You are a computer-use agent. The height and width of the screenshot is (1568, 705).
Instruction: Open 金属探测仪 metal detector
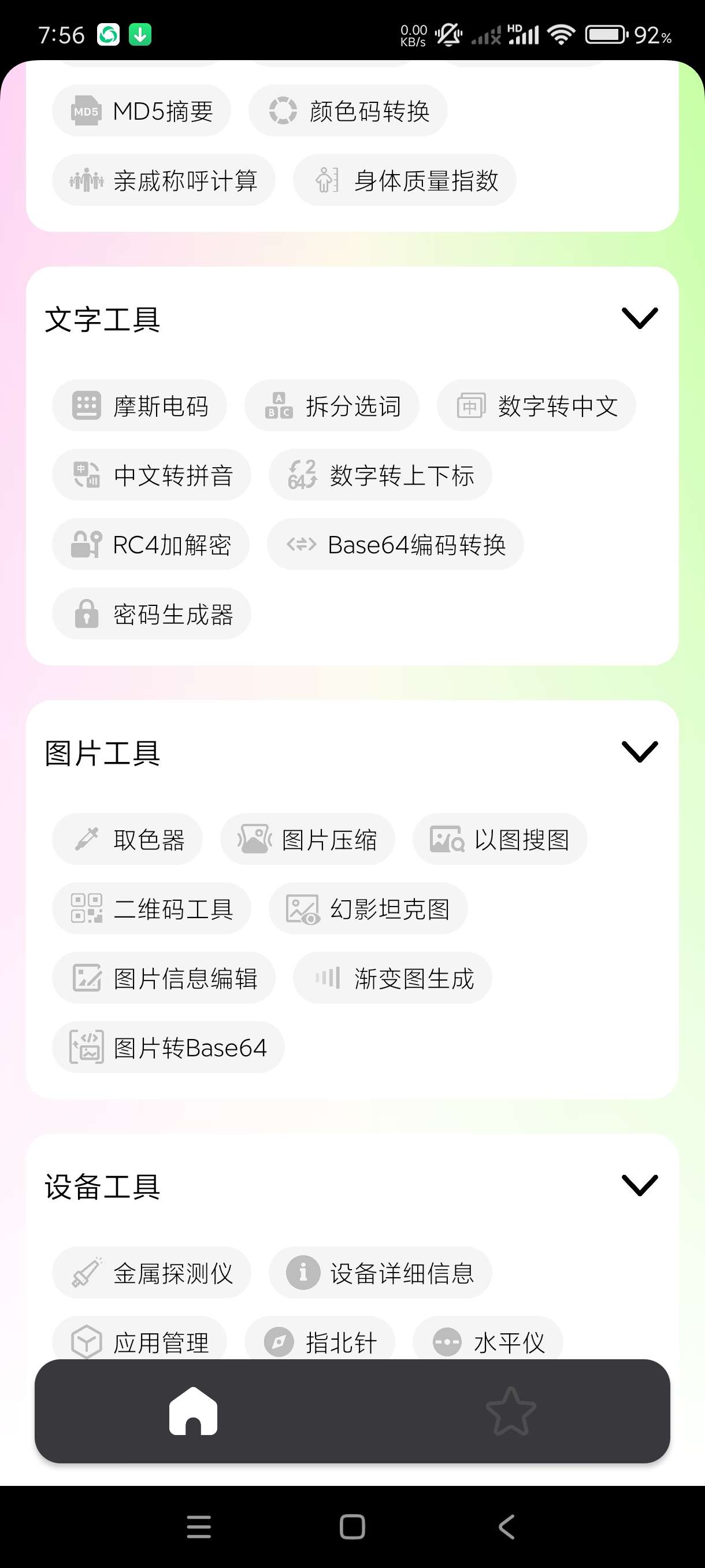coord(151,1273)
